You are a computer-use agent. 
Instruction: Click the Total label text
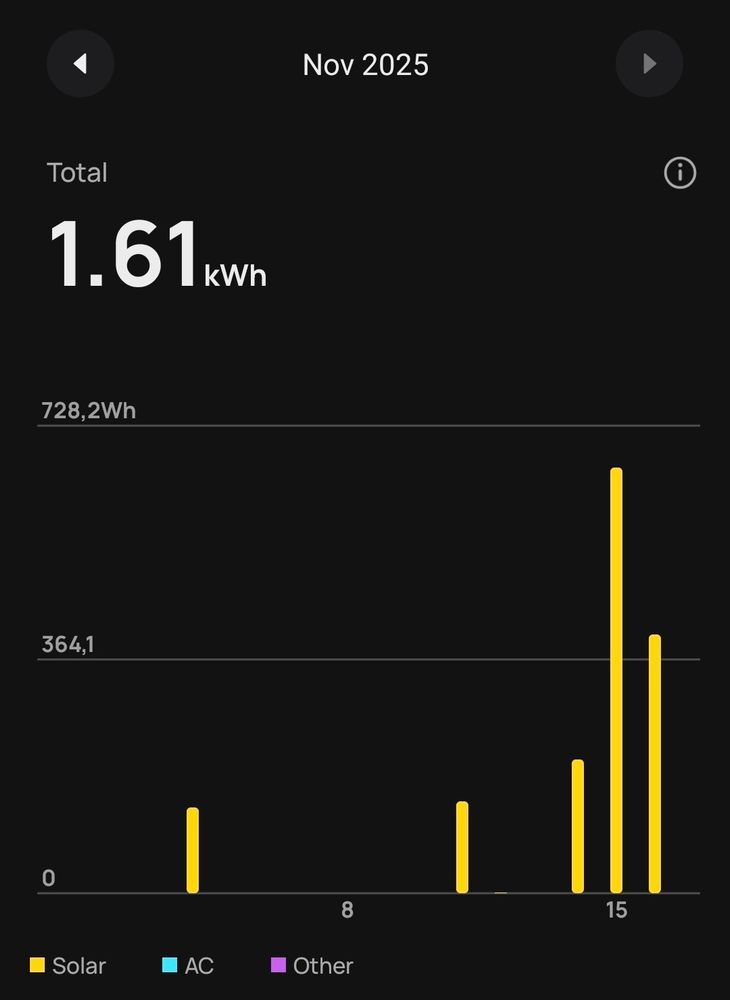77,172
